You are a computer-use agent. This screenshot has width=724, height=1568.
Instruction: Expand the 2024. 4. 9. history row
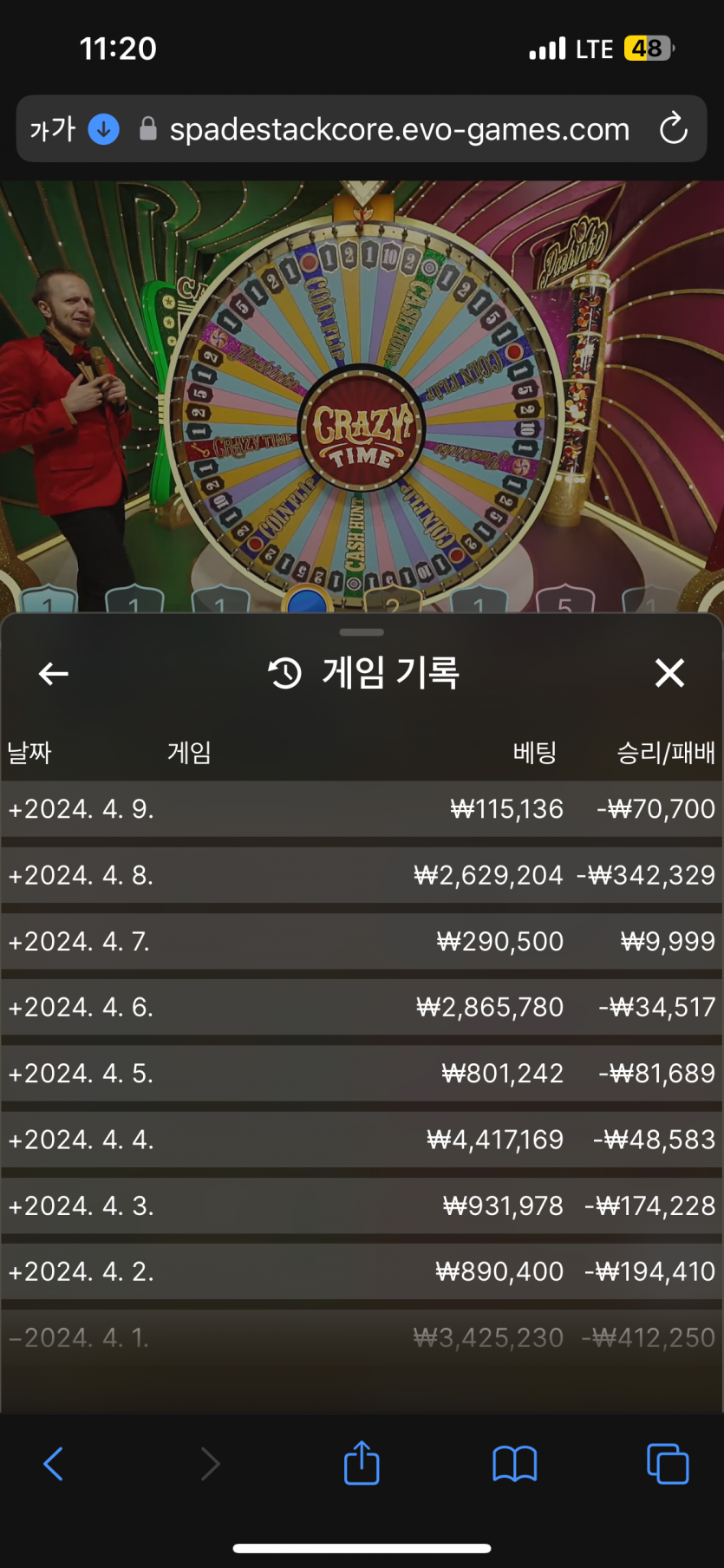tap(82, 809)
